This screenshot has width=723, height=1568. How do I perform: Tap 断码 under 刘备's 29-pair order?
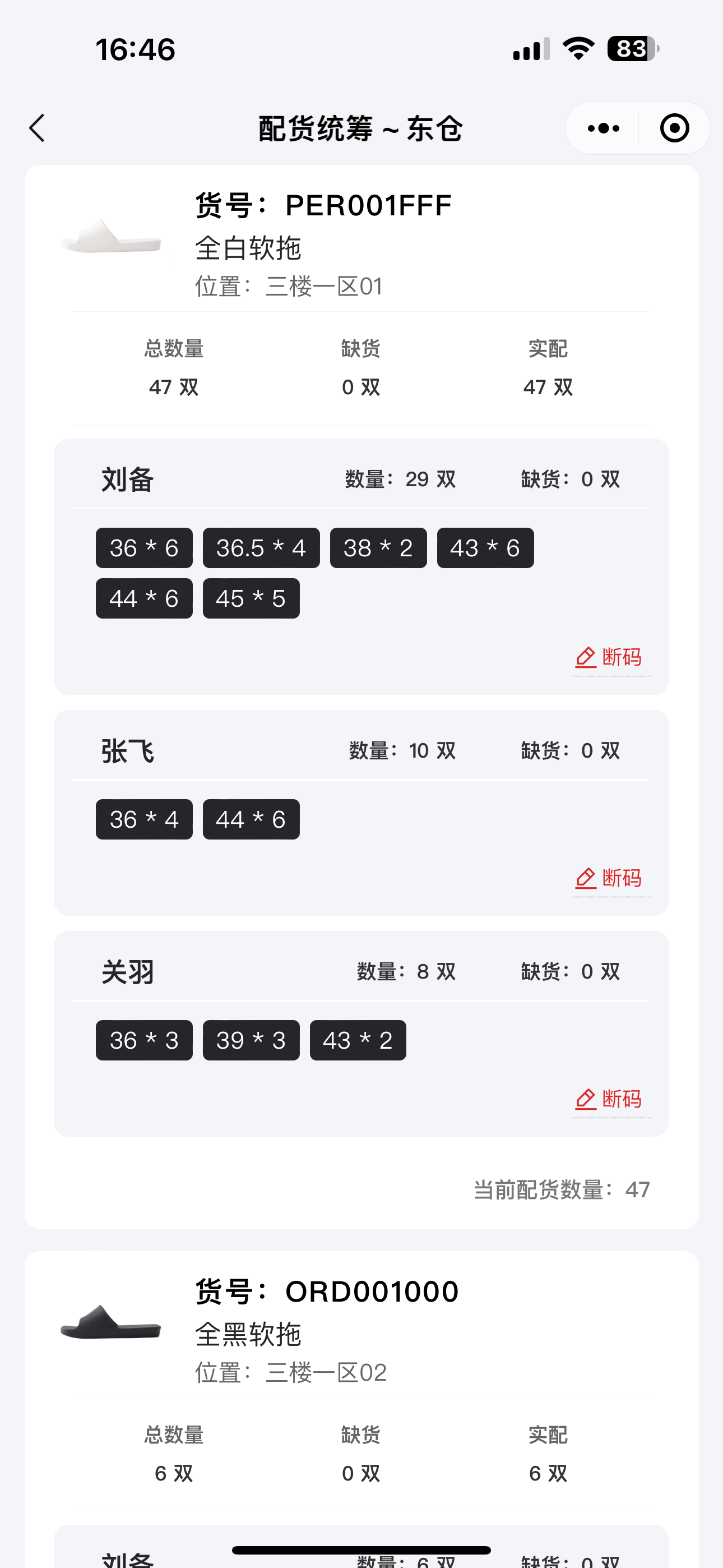[x=610, y=657]
